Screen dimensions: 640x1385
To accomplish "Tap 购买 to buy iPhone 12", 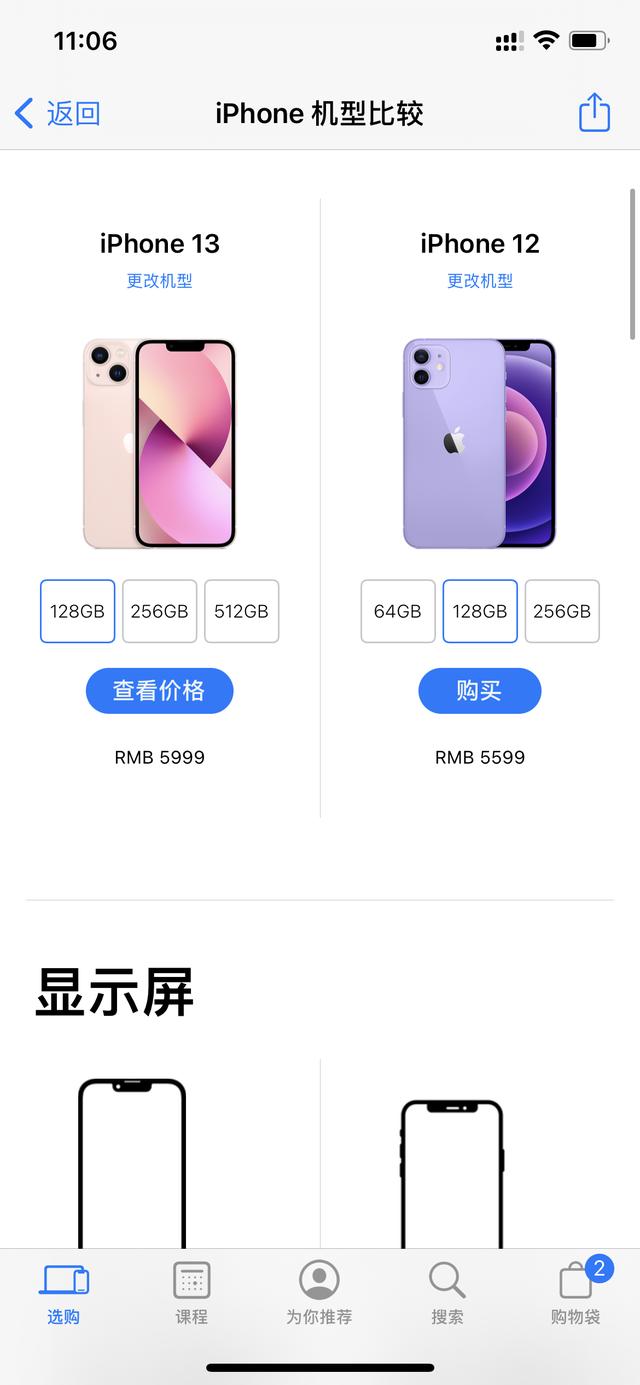I will click(x=480, y=691).
